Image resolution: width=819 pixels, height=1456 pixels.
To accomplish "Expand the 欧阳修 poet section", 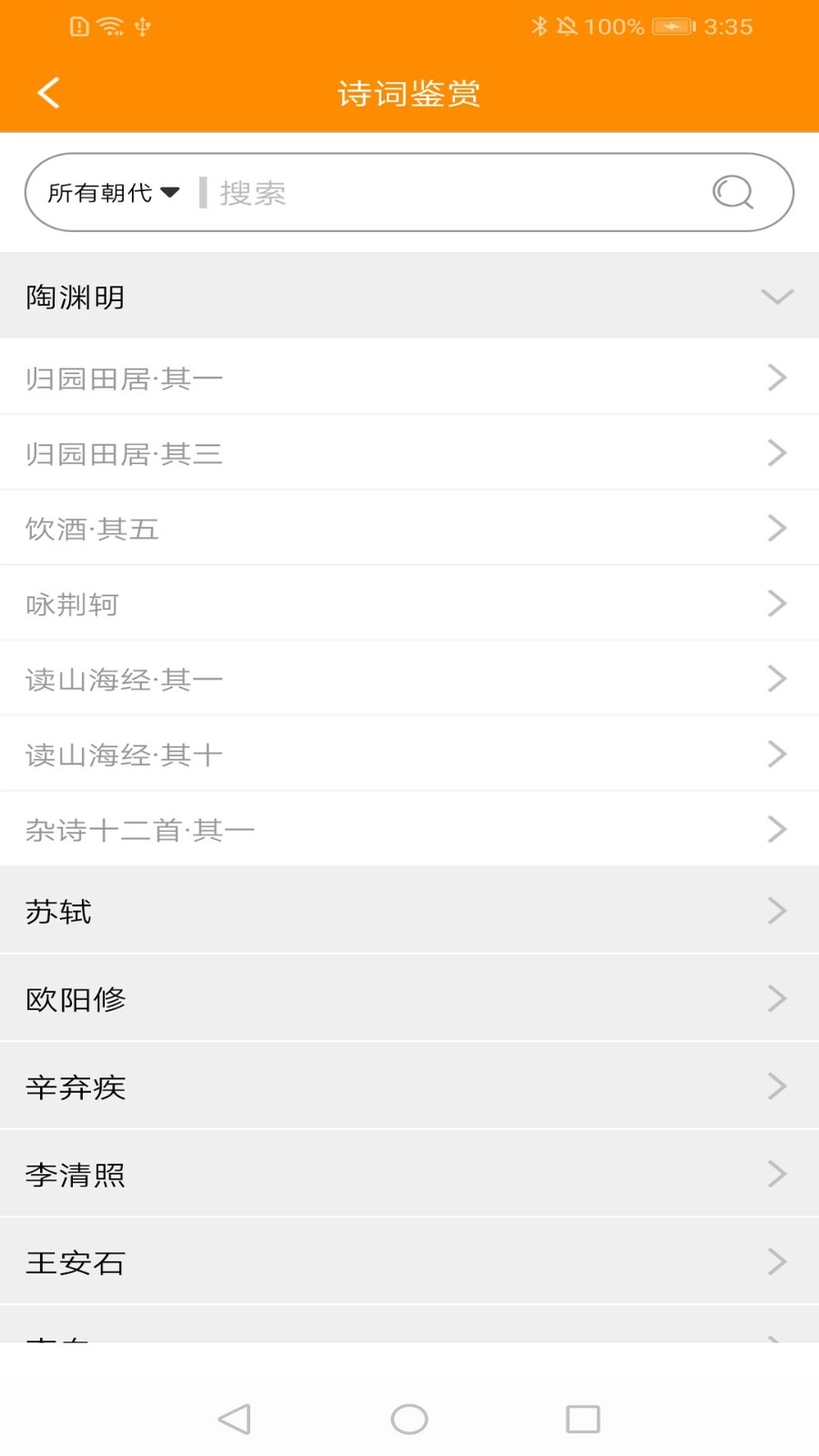I will [x=409, y=998].
